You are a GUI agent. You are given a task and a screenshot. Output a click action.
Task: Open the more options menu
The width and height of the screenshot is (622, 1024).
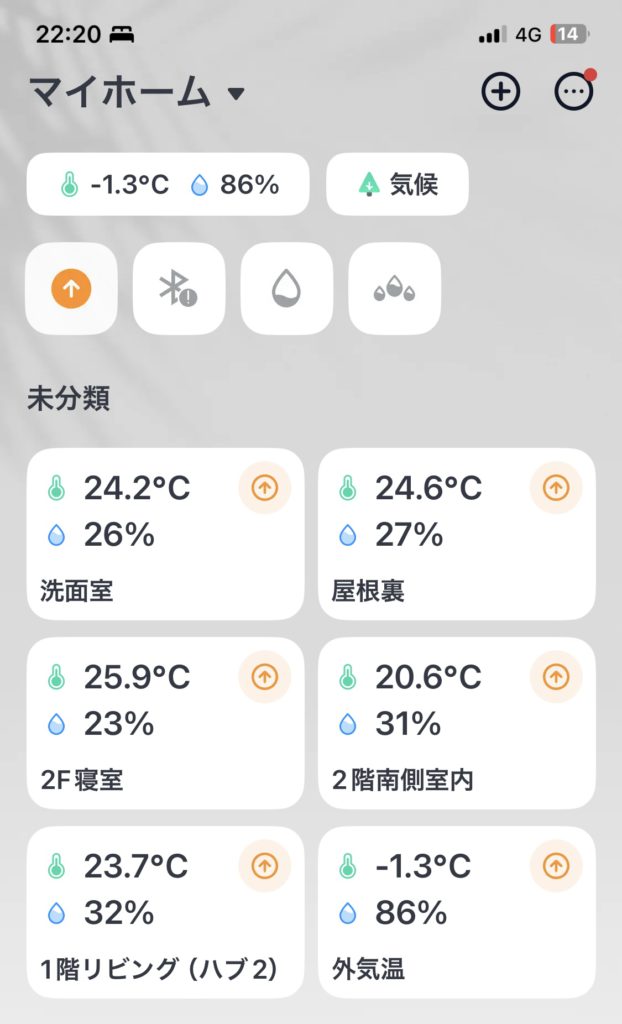[x=573, y=92]
